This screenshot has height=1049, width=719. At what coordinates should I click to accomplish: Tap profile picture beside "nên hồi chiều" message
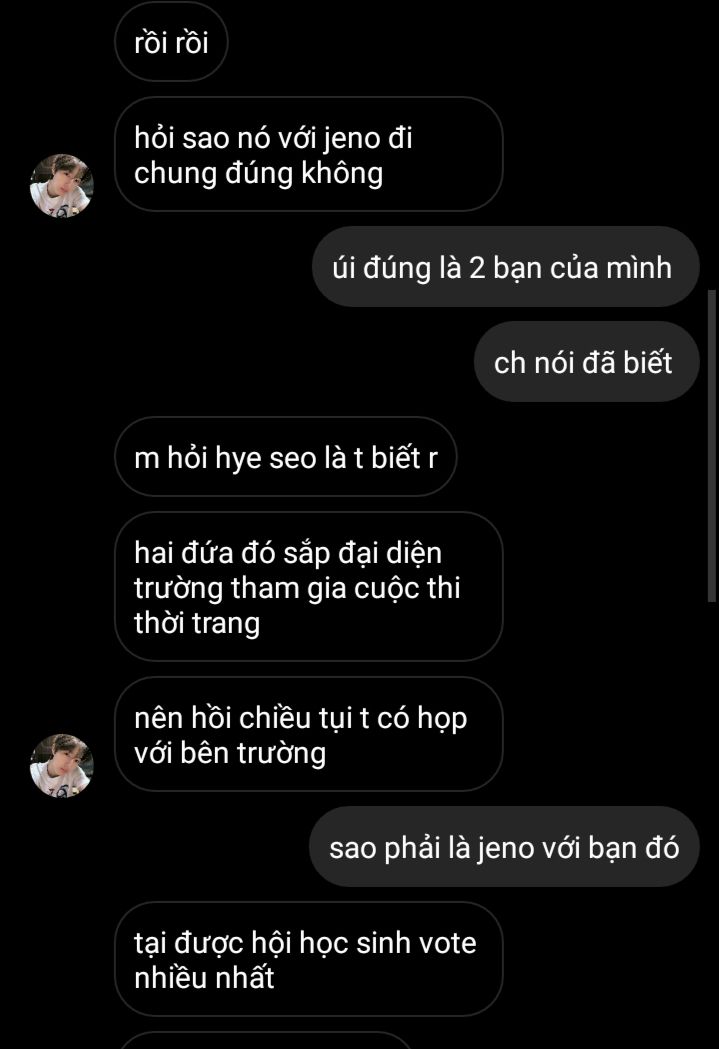[62, 765]
